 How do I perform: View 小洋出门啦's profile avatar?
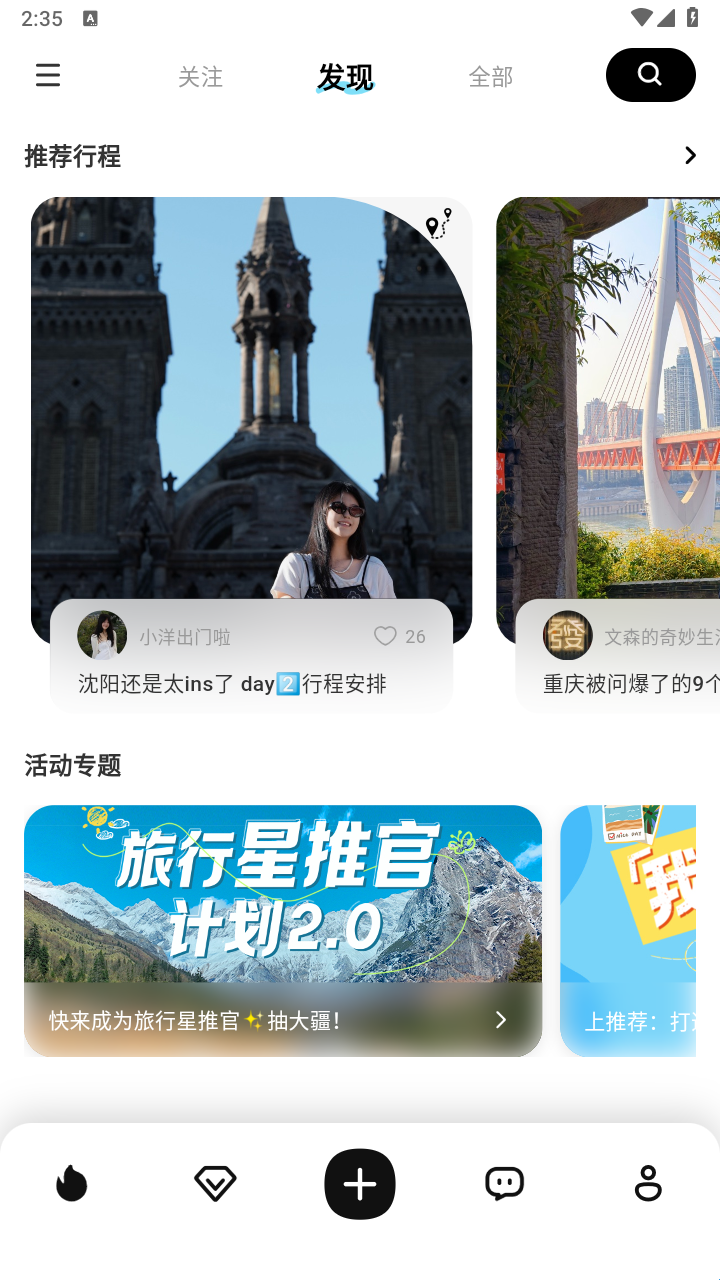(102, 636)
